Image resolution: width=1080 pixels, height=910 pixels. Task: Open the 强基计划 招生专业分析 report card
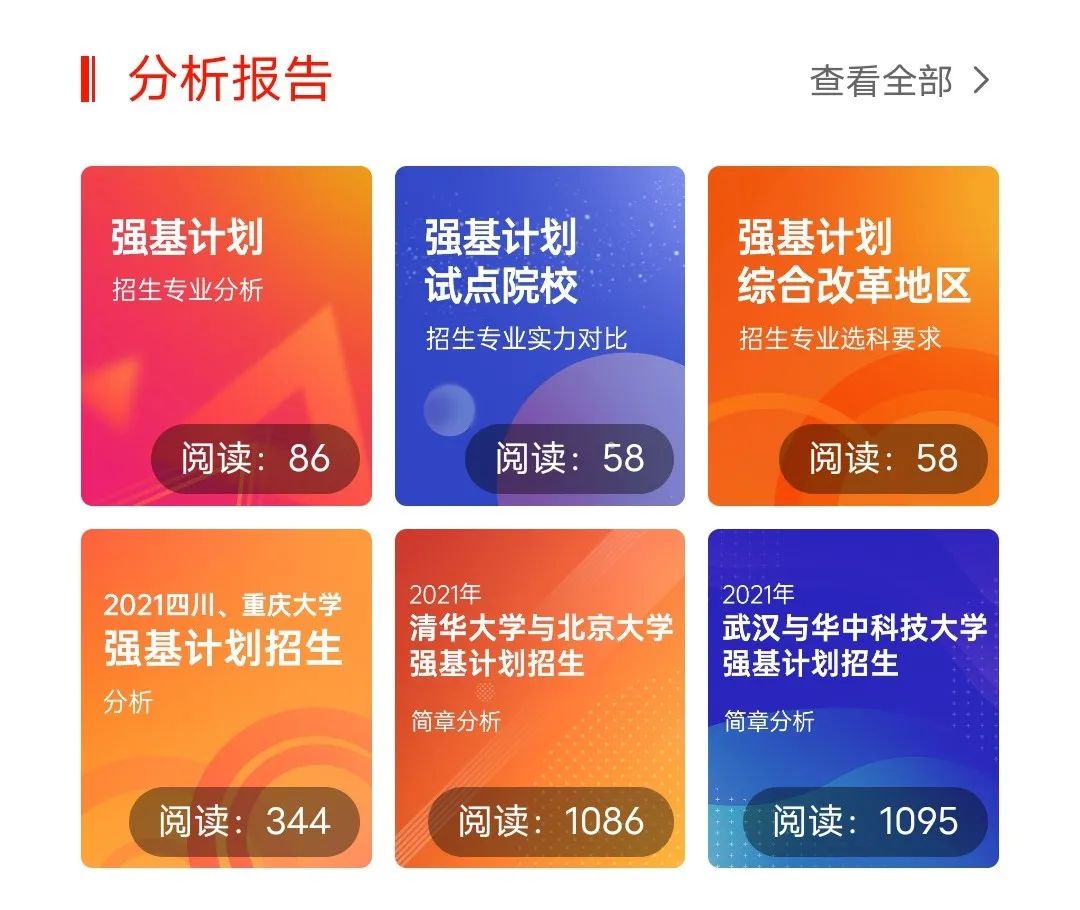pyautogui.click(x=226, y=336)
